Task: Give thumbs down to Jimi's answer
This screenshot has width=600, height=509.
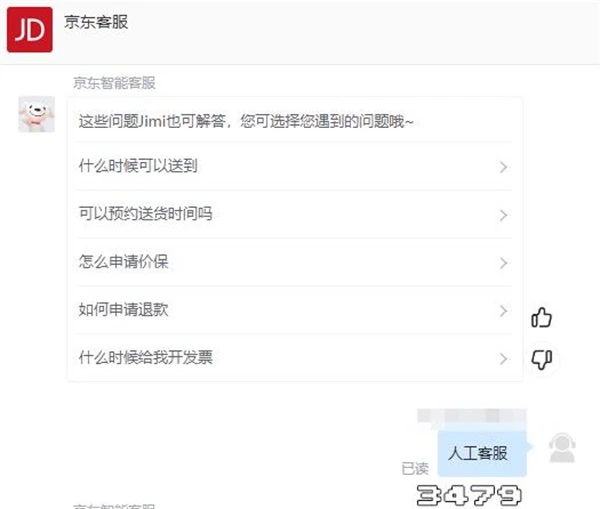Action: click(542, 359)
